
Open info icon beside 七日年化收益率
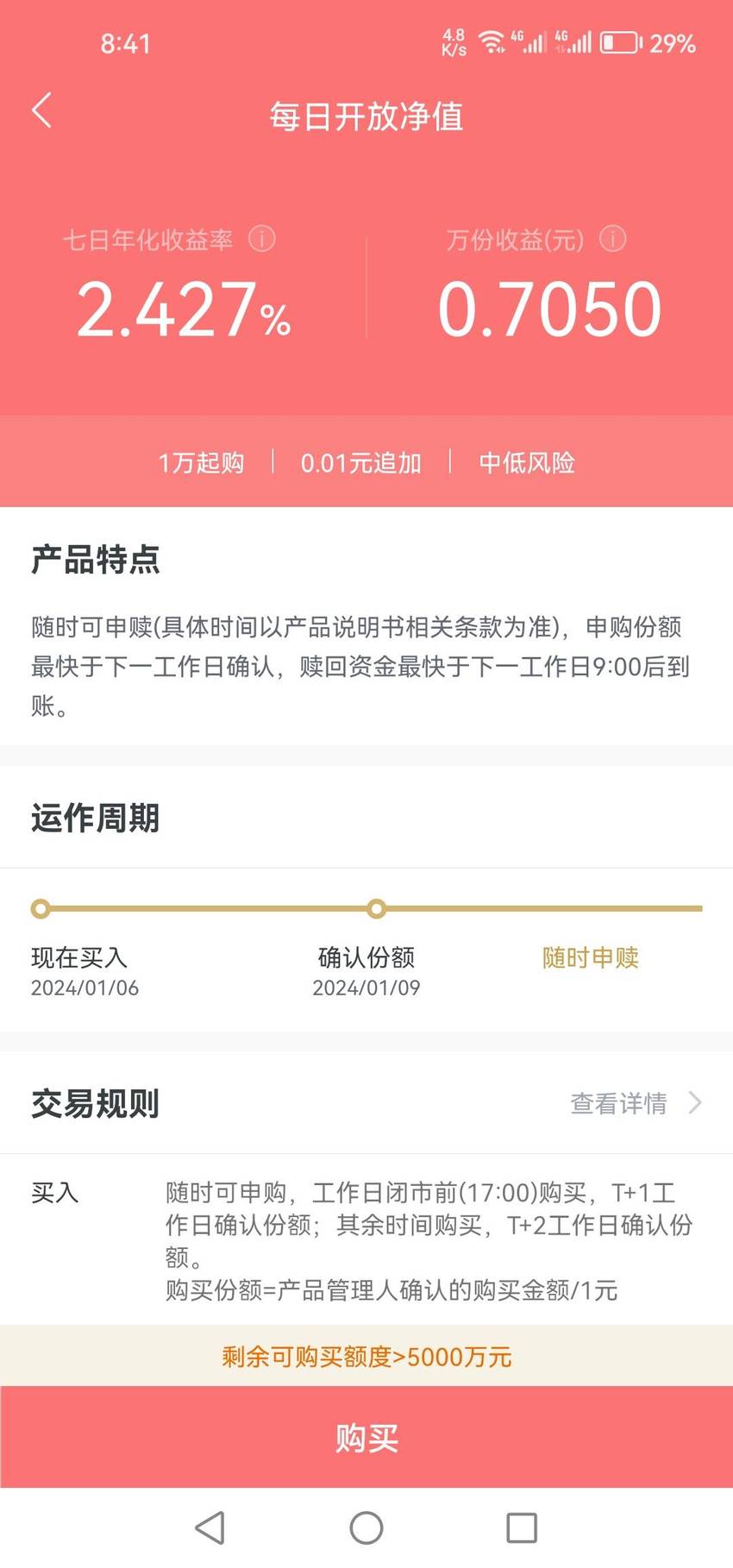(262, 238)
